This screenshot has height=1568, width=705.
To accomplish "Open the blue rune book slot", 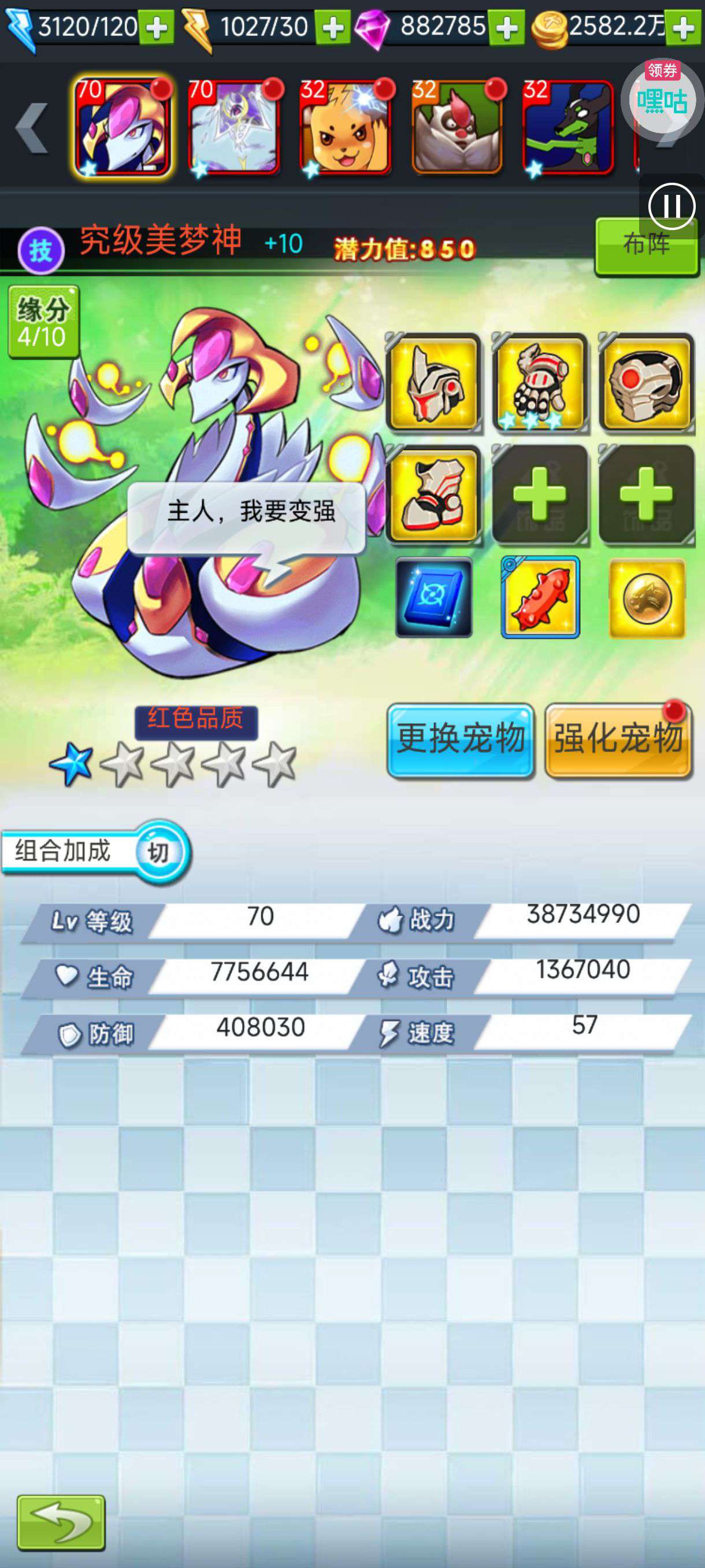I will coord(434,597).
